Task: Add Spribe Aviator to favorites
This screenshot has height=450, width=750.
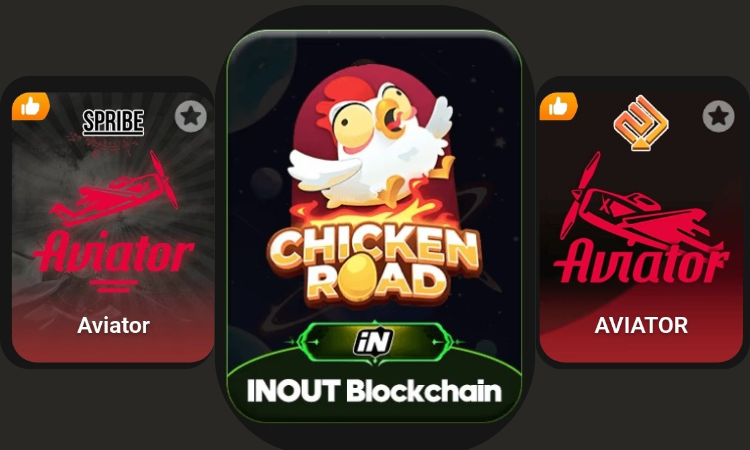Action: 191,117
